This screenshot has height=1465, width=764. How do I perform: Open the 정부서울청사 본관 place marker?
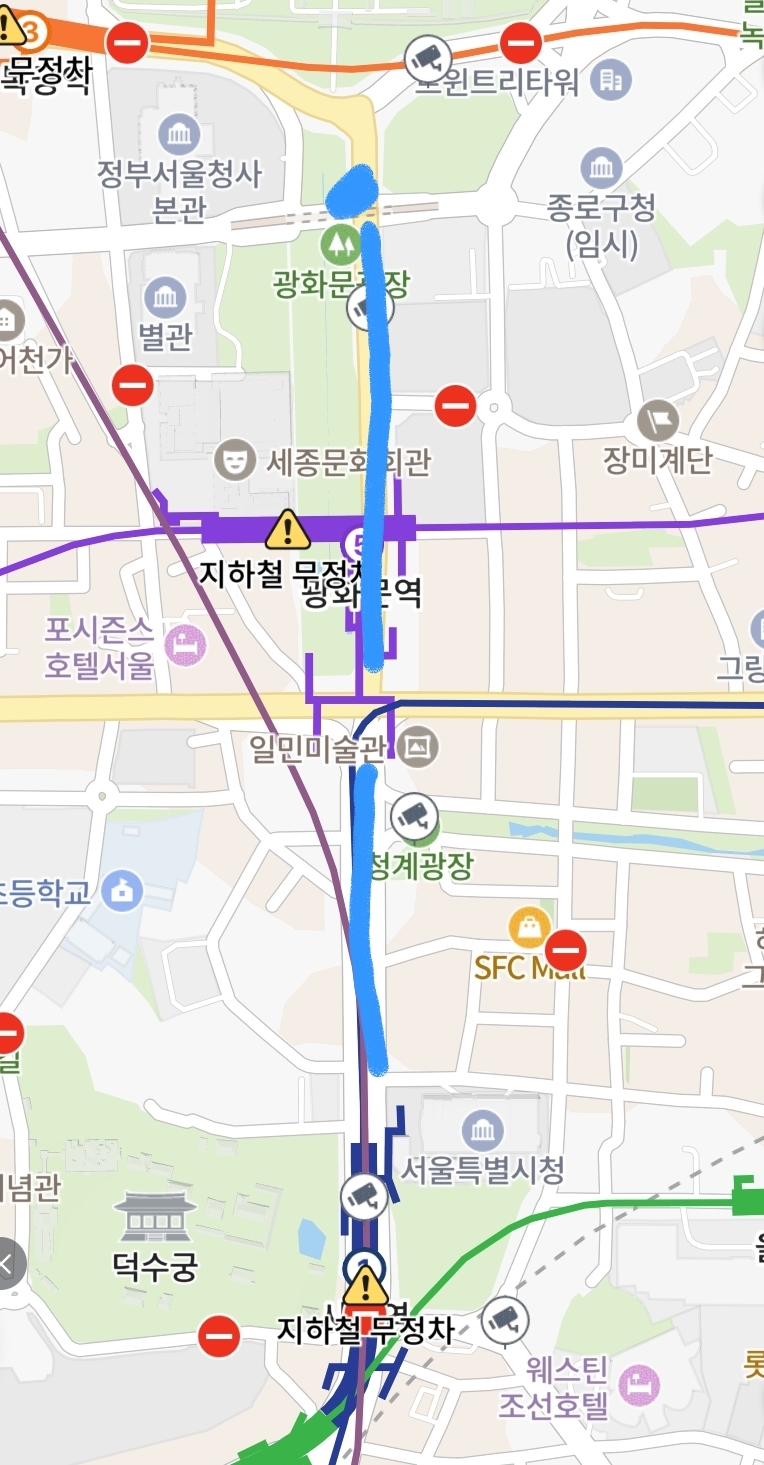179,133
